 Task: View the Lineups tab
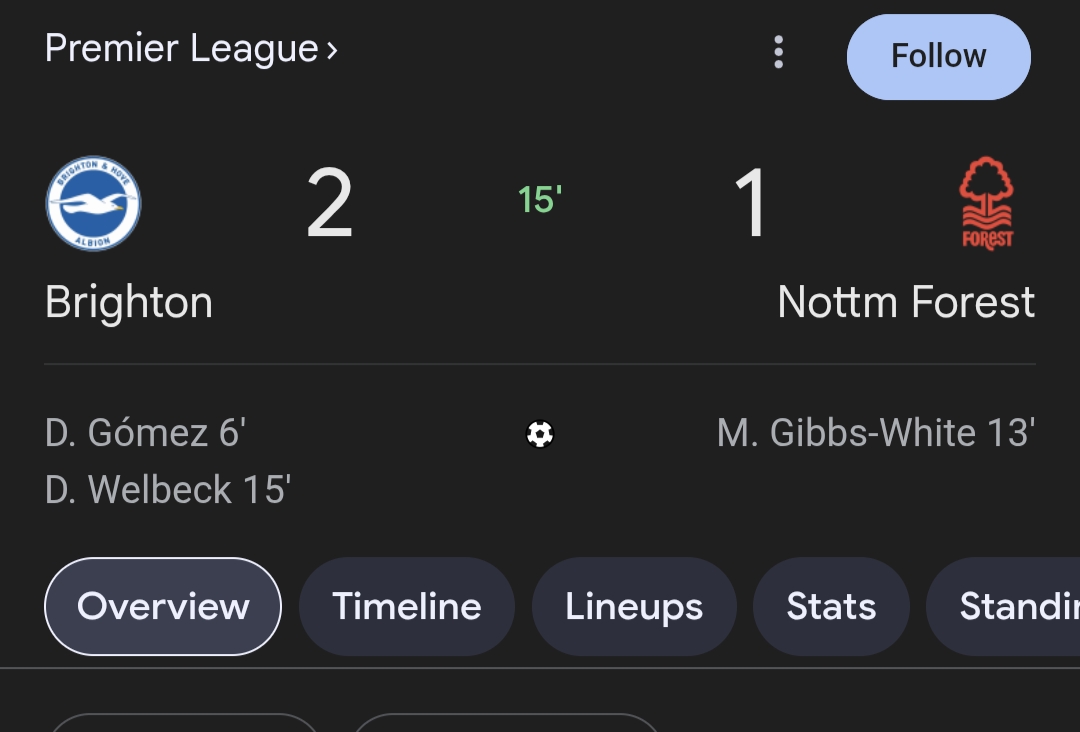click(x=634, y=606)
